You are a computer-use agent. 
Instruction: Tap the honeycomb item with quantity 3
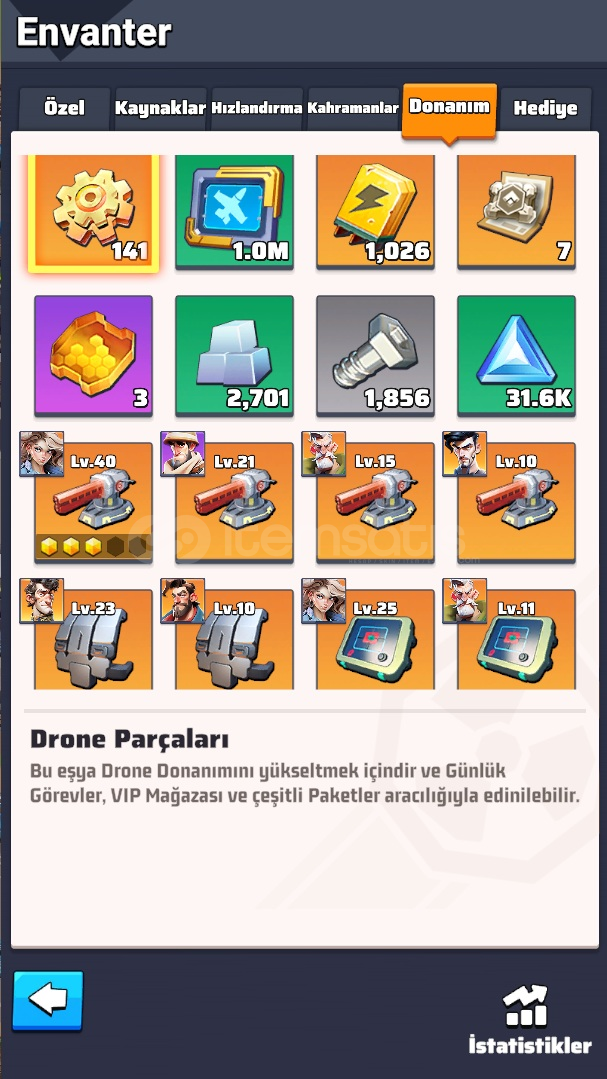point(94,355)
